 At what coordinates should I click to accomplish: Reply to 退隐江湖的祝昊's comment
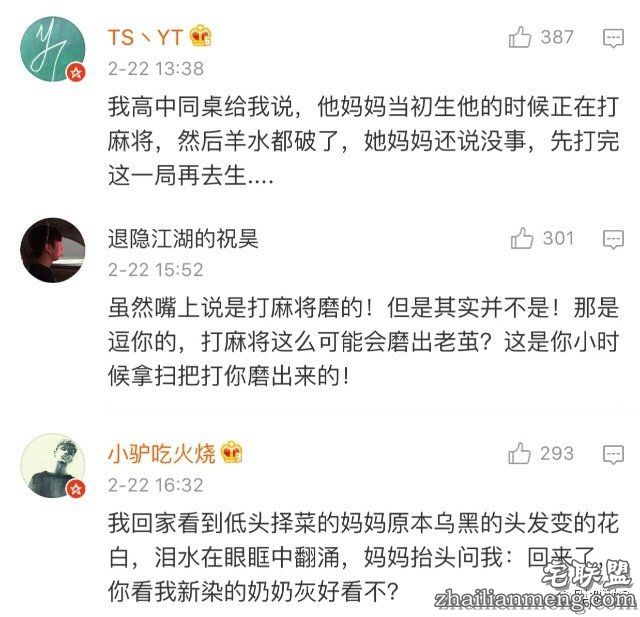tap(613, 240)
